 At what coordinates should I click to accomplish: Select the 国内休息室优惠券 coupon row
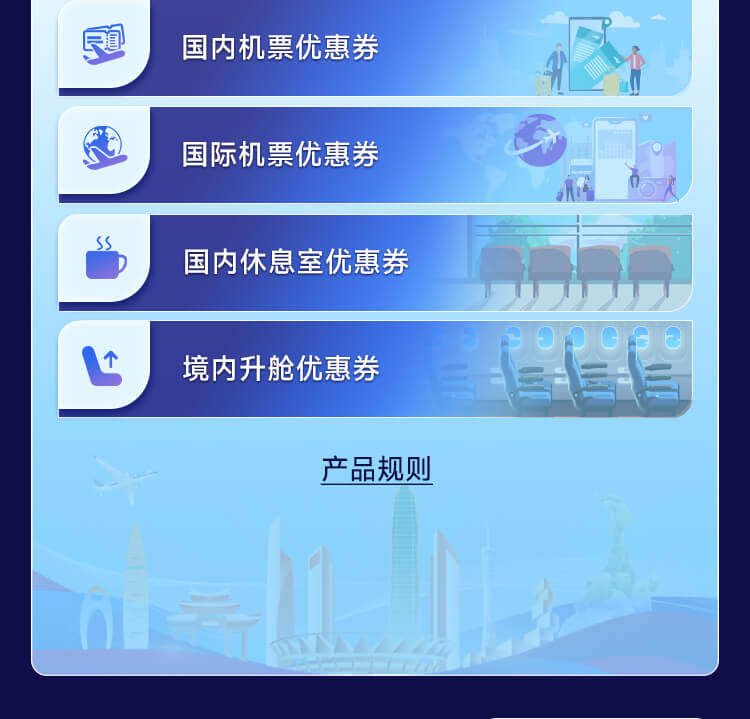[375, 262]
